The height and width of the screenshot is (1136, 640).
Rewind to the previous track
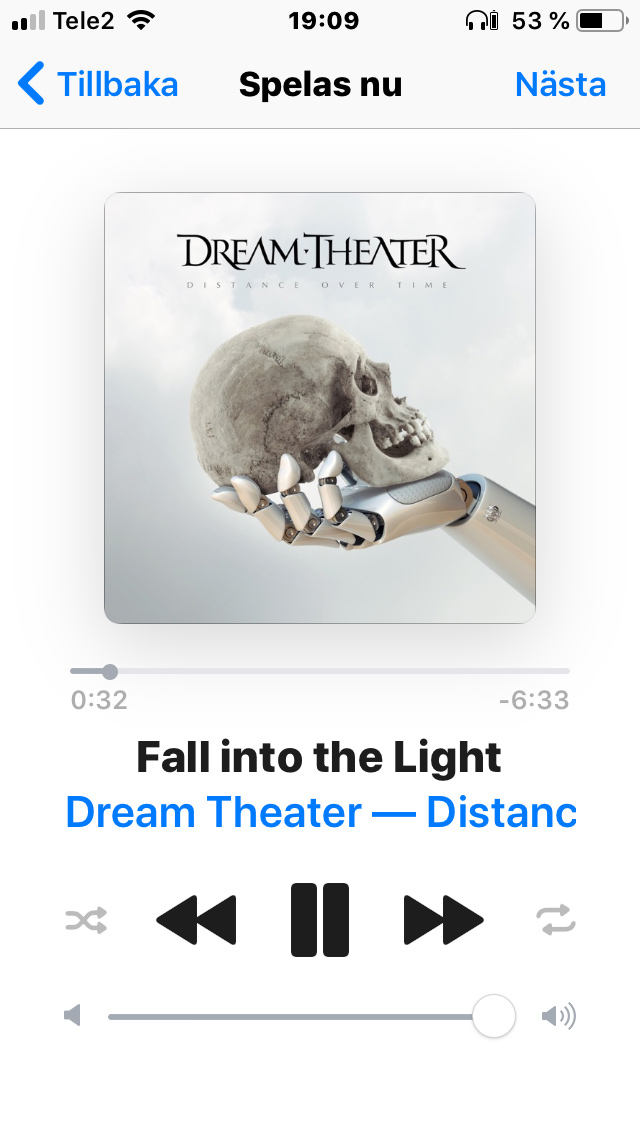tap(197, 920)
